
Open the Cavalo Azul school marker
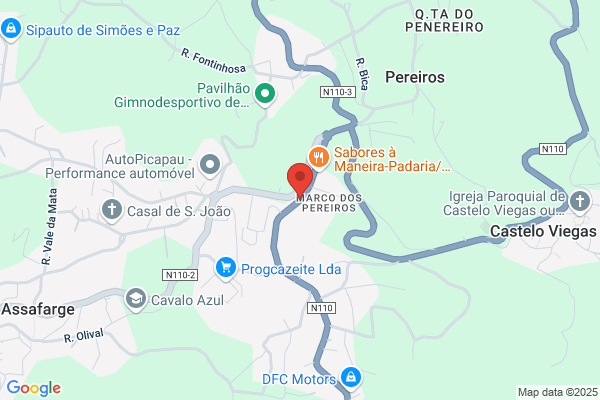tap(136, 300)
